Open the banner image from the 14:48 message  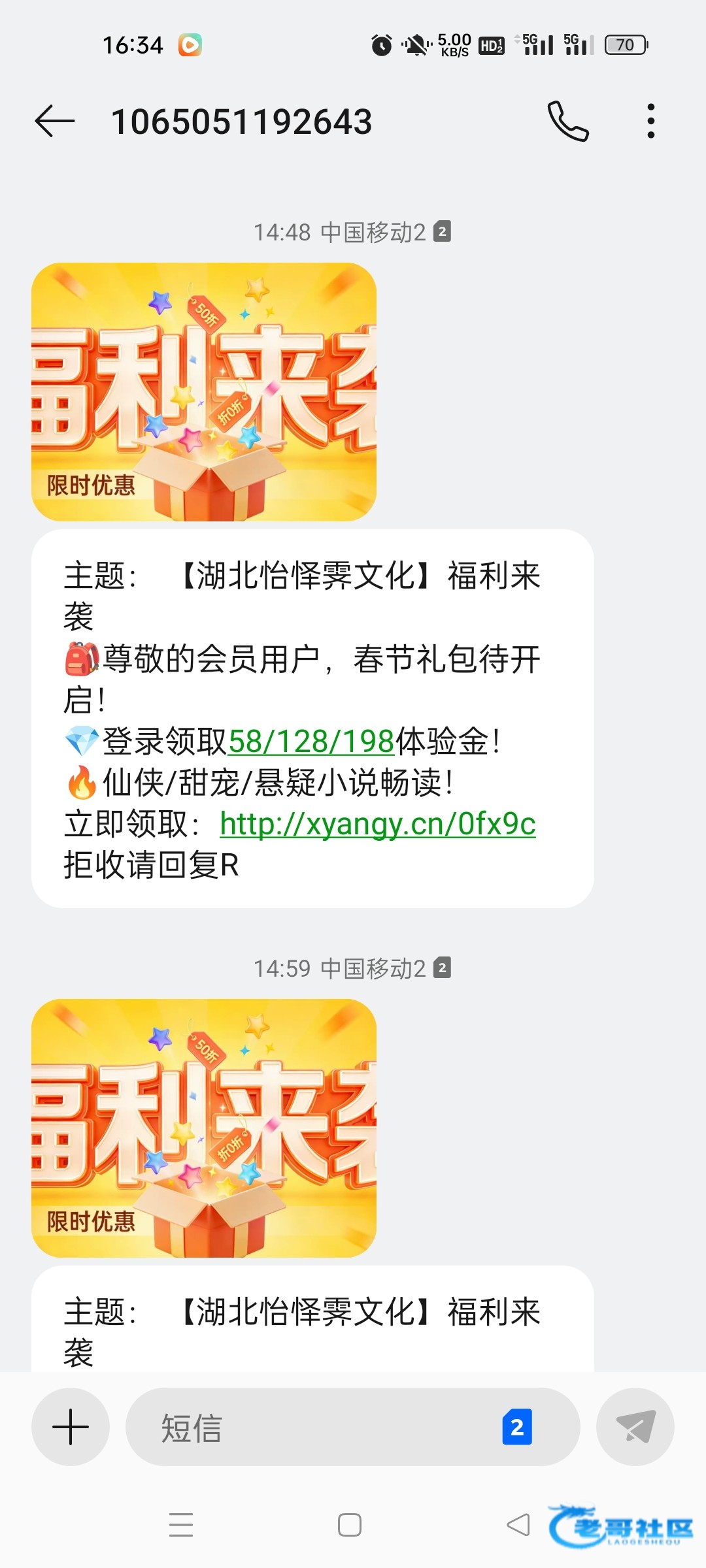(x=204, y=392)
